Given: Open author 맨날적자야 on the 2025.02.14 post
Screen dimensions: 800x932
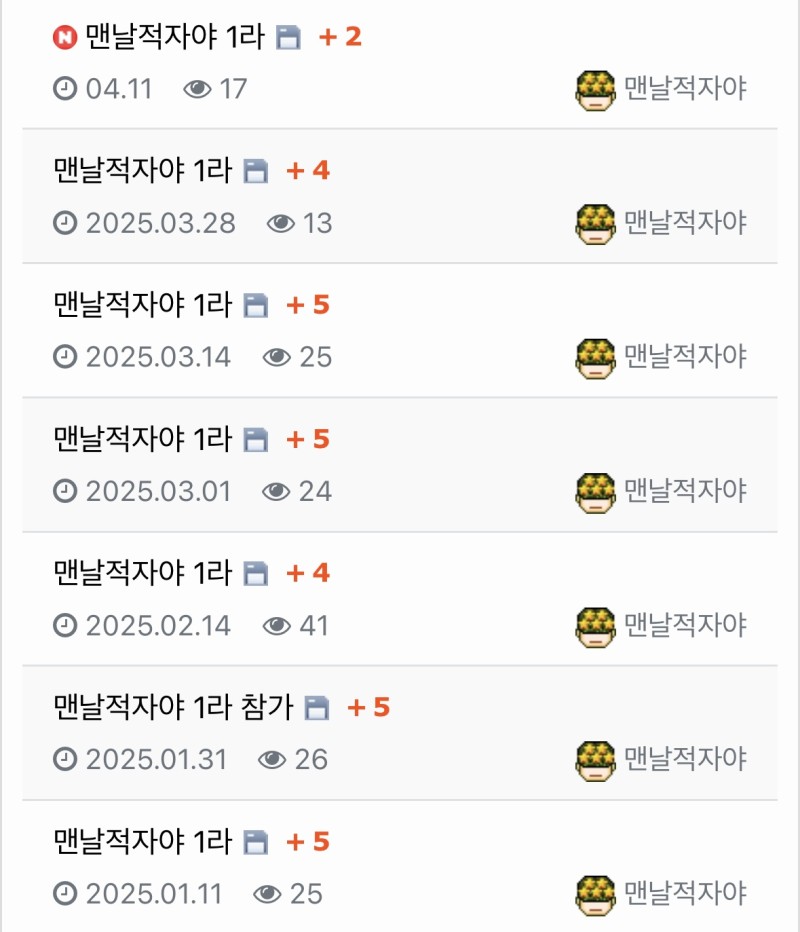Looking at the screenshot, I should tap(684, 626).
